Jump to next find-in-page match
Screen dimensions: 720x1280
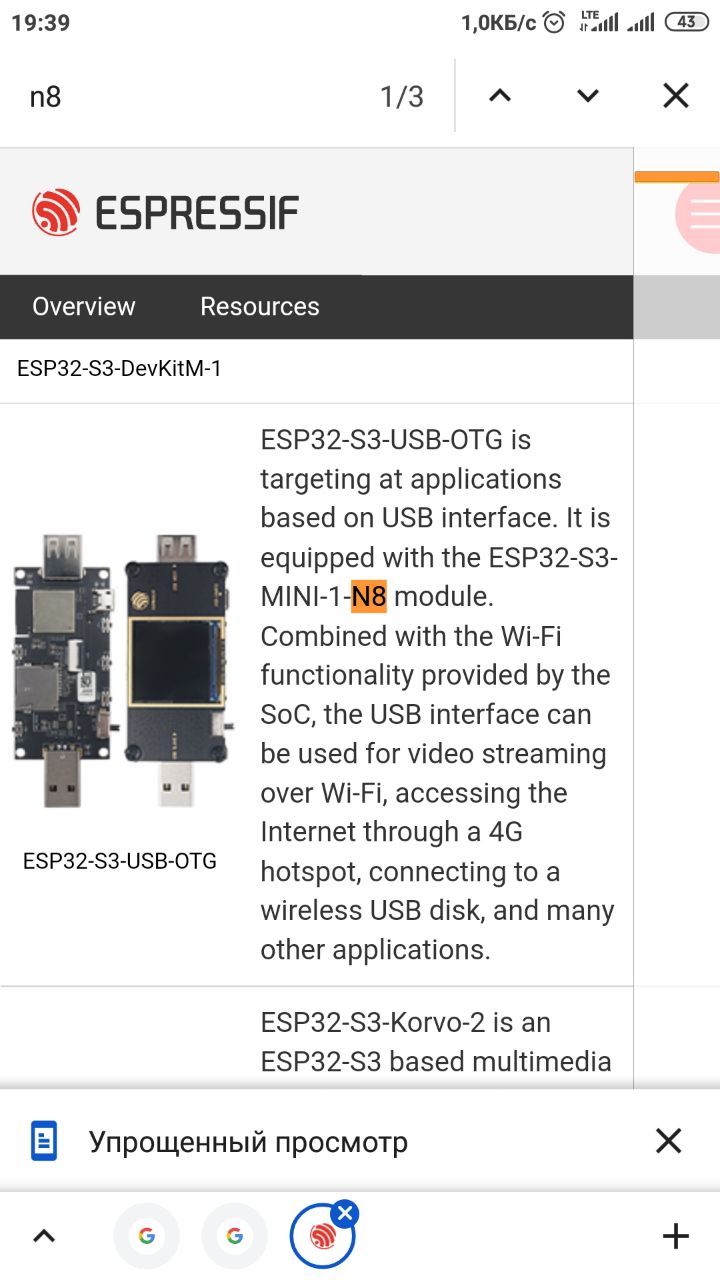tap(588, 96)
